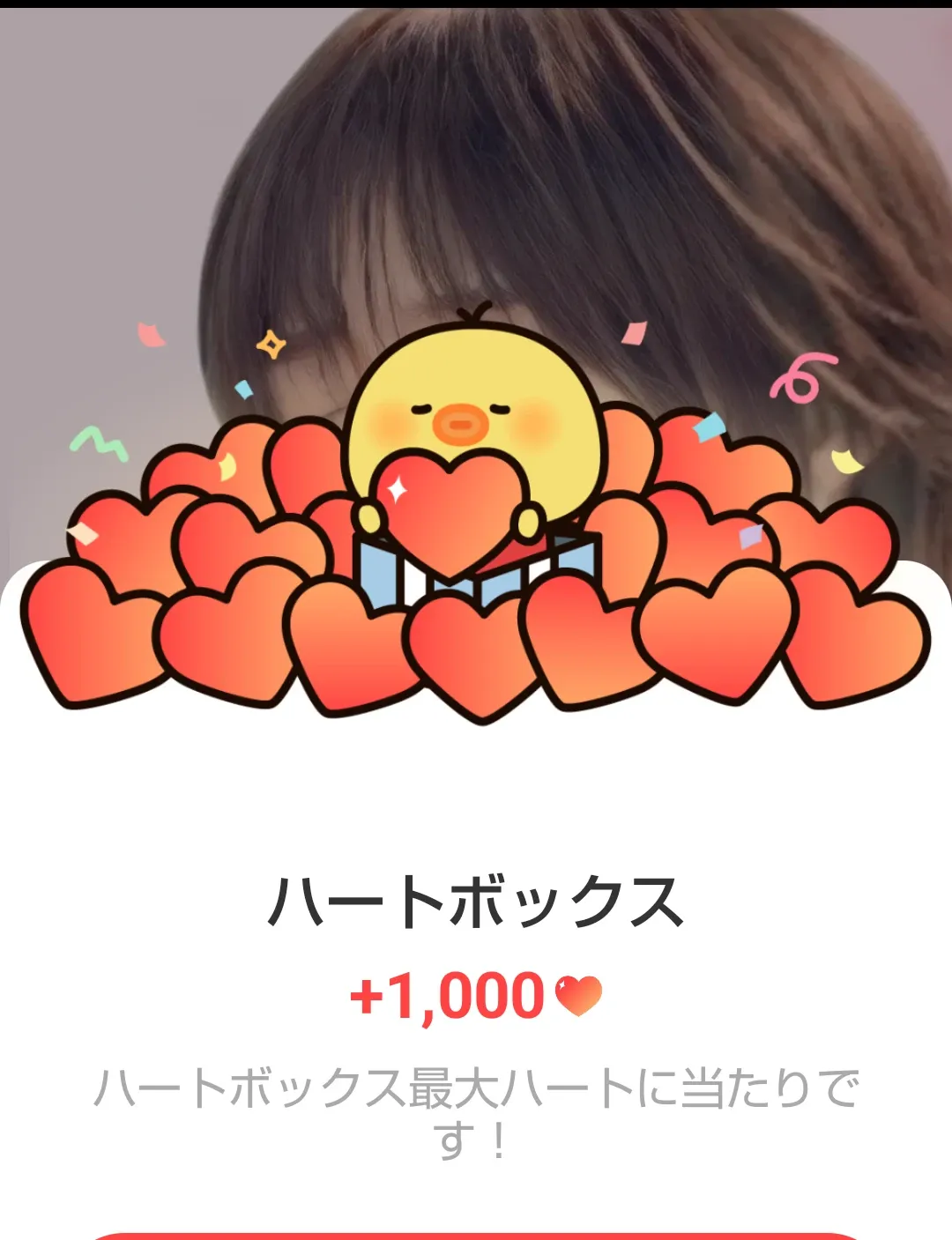Tap the red button below the reward message
952x1240 pixels.
pos(476,1236)
